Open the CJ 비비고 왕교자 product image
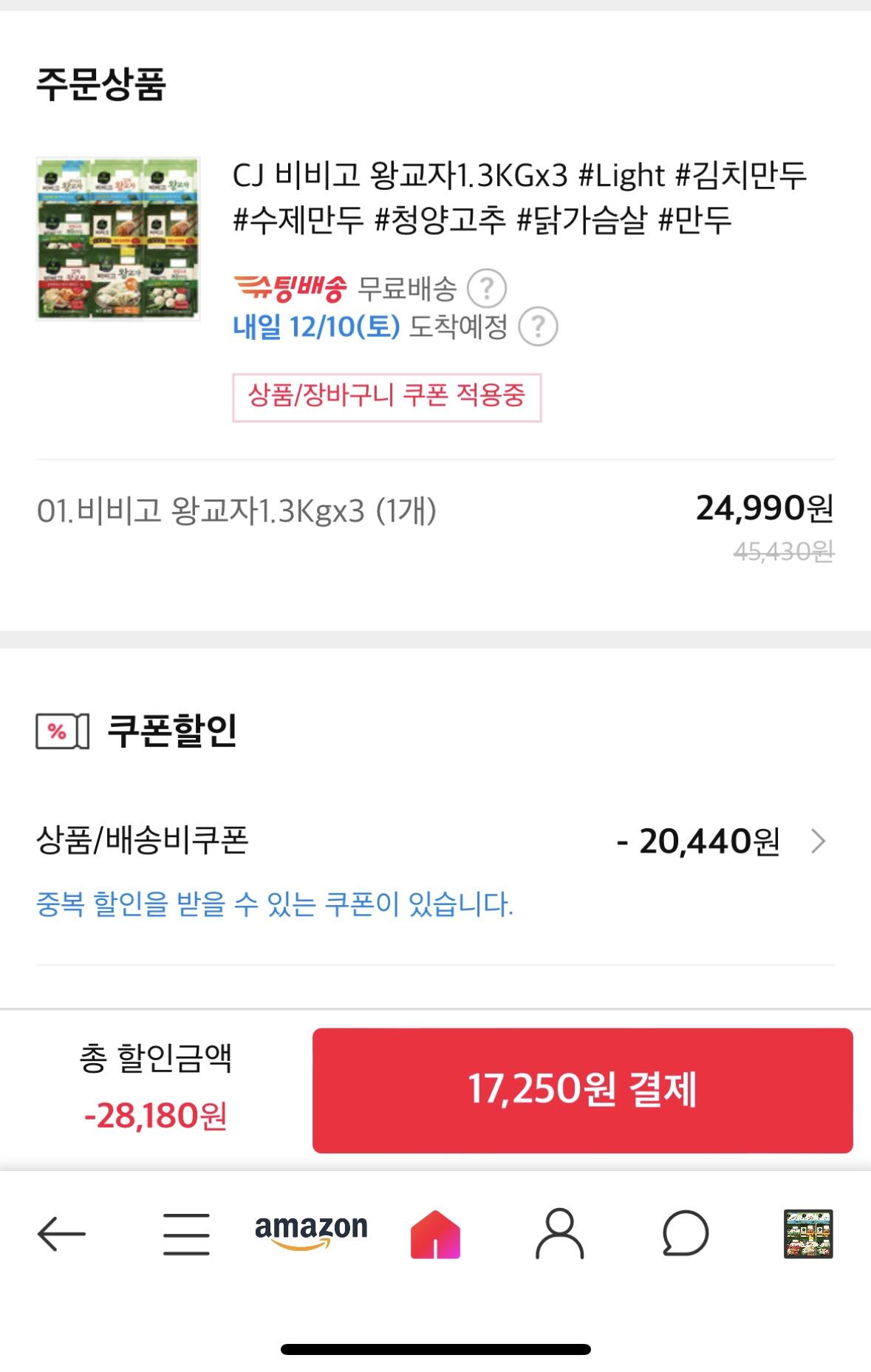 coord(118,239)
